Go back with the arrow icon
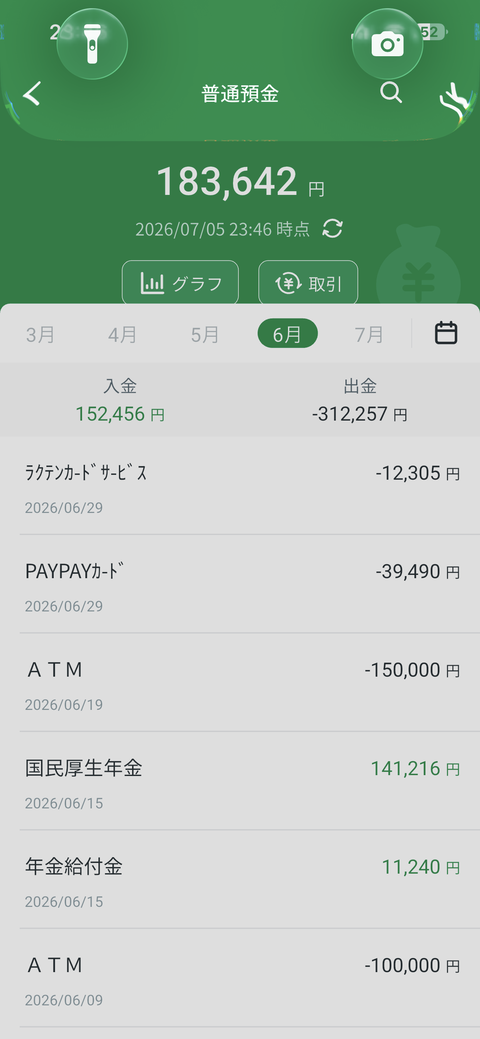This screenshot has width=480, height=1039. 32,93
